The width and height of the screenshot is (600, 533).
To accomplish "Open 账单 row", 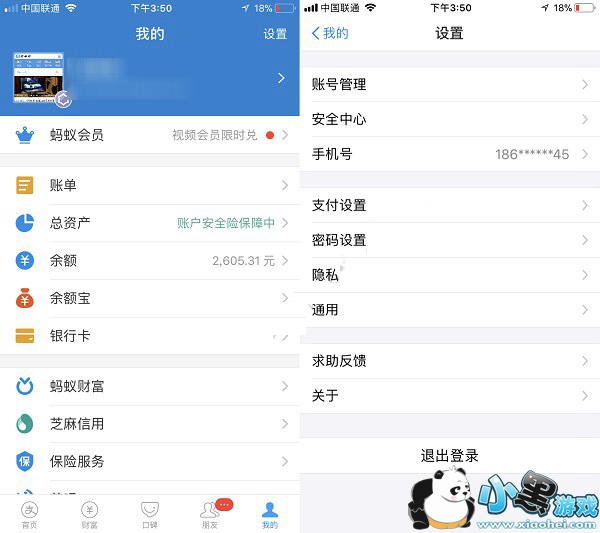I will pyautogui.click(x=150, y=185).
